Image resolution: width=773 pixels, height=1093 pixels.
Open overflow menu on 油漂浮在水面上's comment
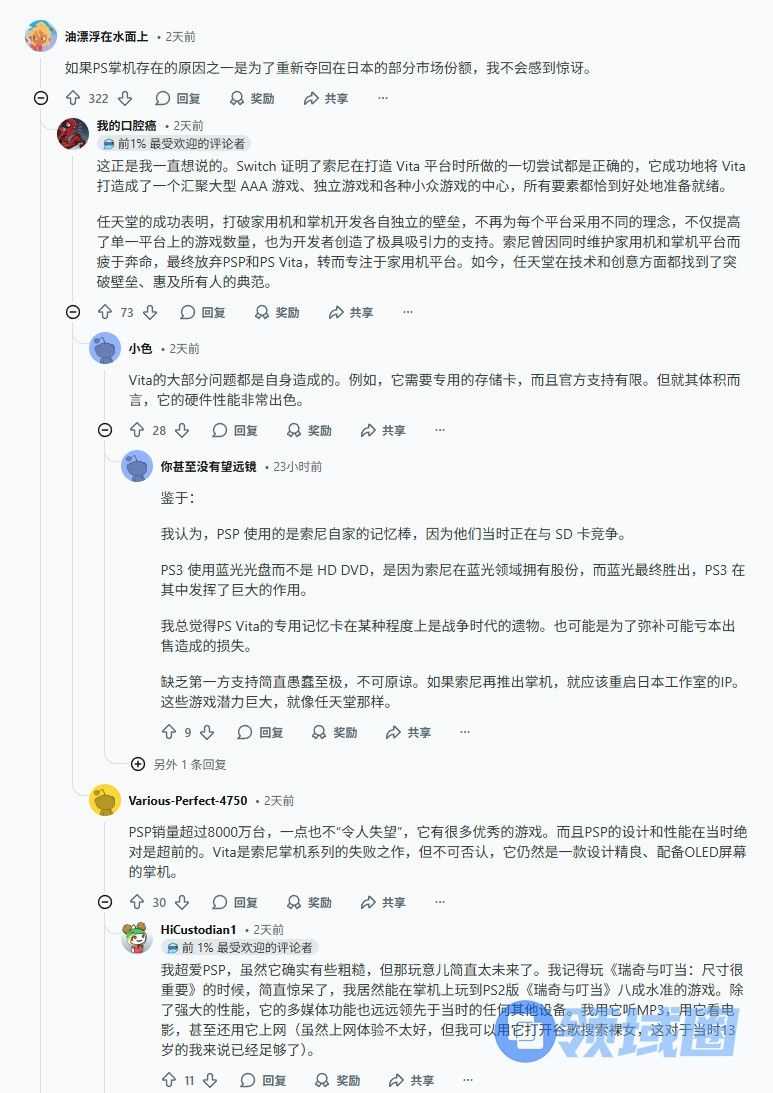point(383,98)
